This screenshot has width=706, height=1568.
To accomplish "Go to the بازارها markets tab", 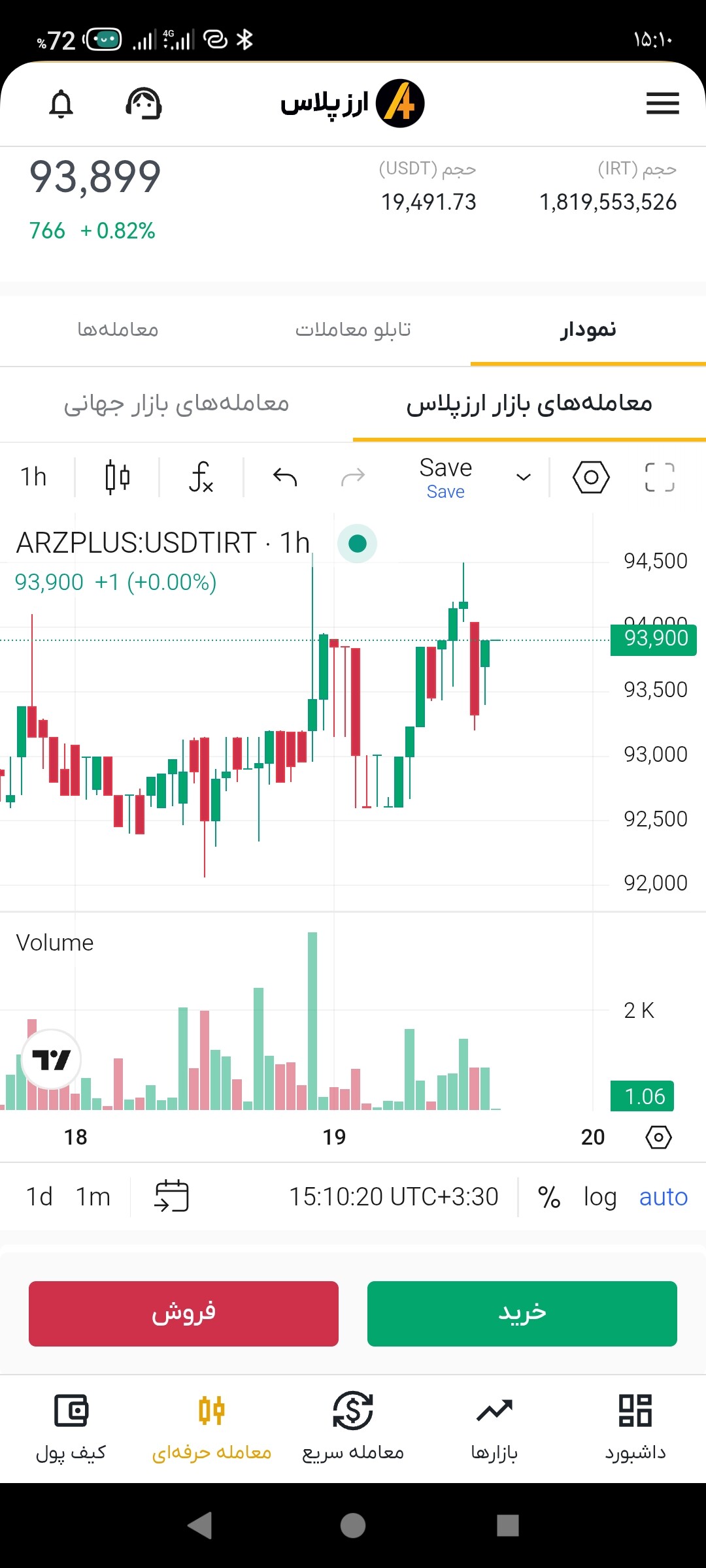I will click(494, 1428).
